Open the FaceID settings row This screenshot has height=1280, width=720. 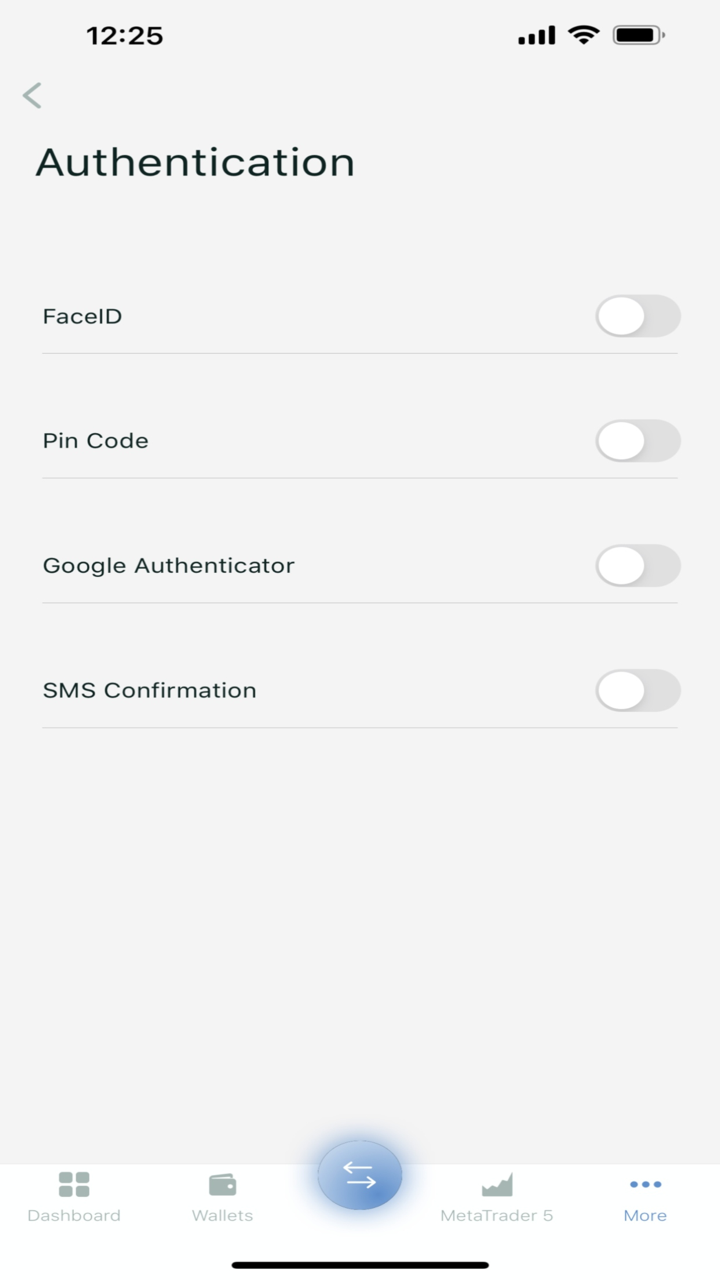[x=300, y=316]
